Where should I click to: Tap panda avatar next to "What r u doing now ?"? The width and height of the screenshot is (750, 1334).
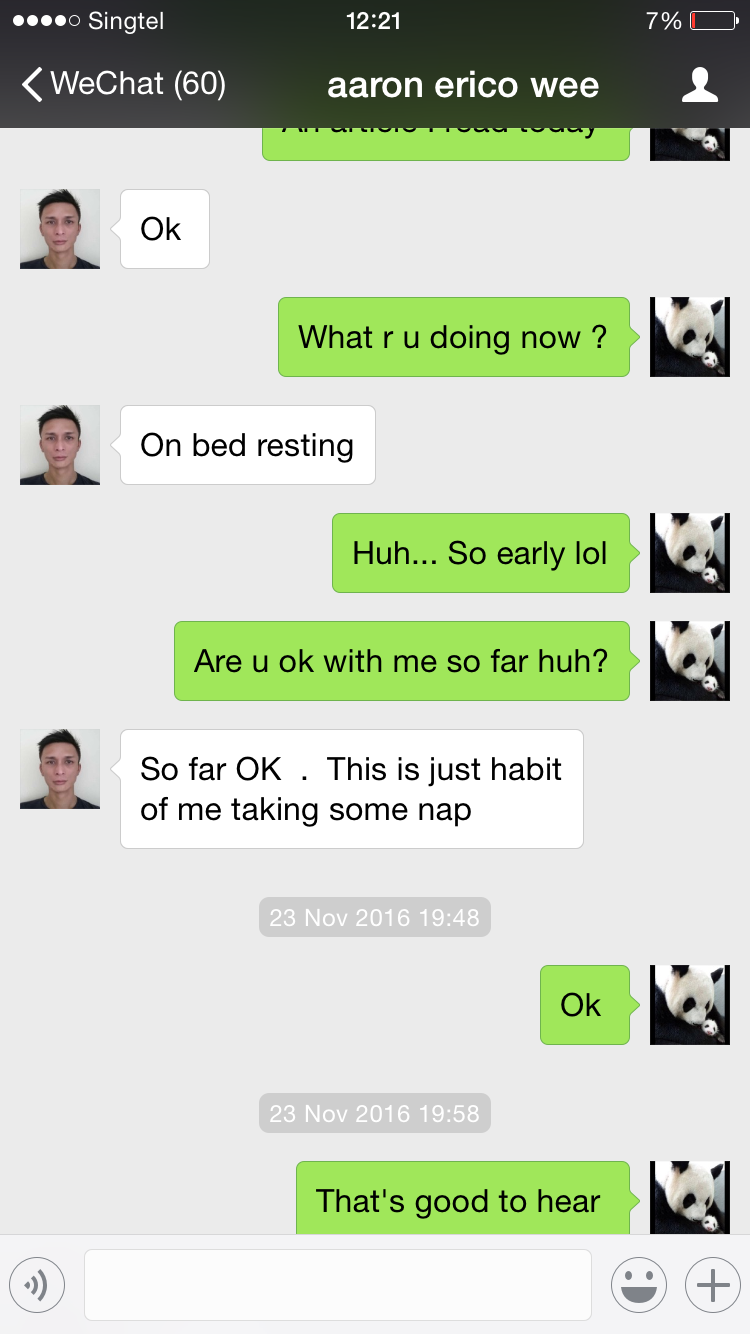coord(690,337)
